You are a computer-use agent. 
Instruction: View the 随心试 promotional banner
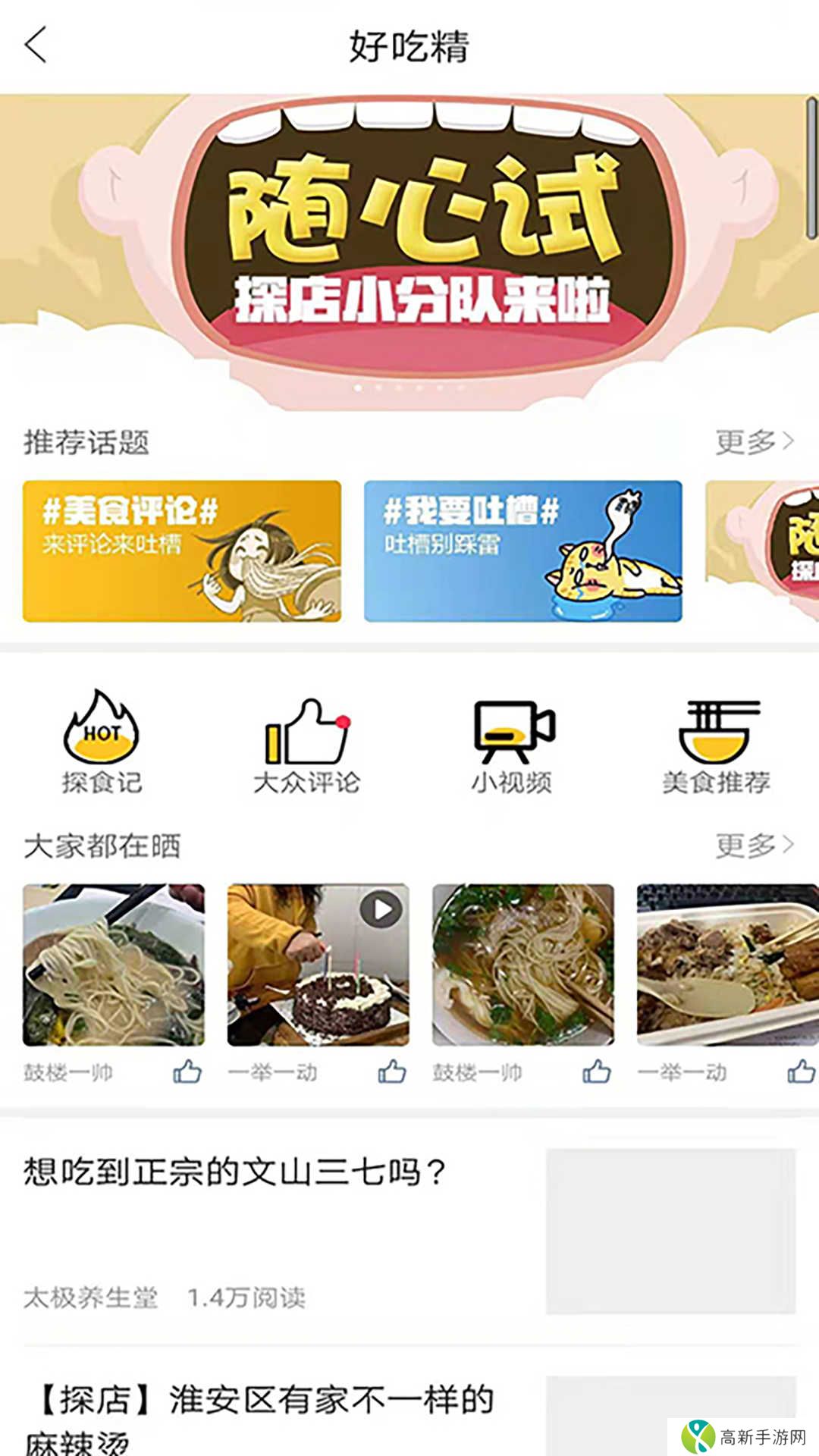409,243
